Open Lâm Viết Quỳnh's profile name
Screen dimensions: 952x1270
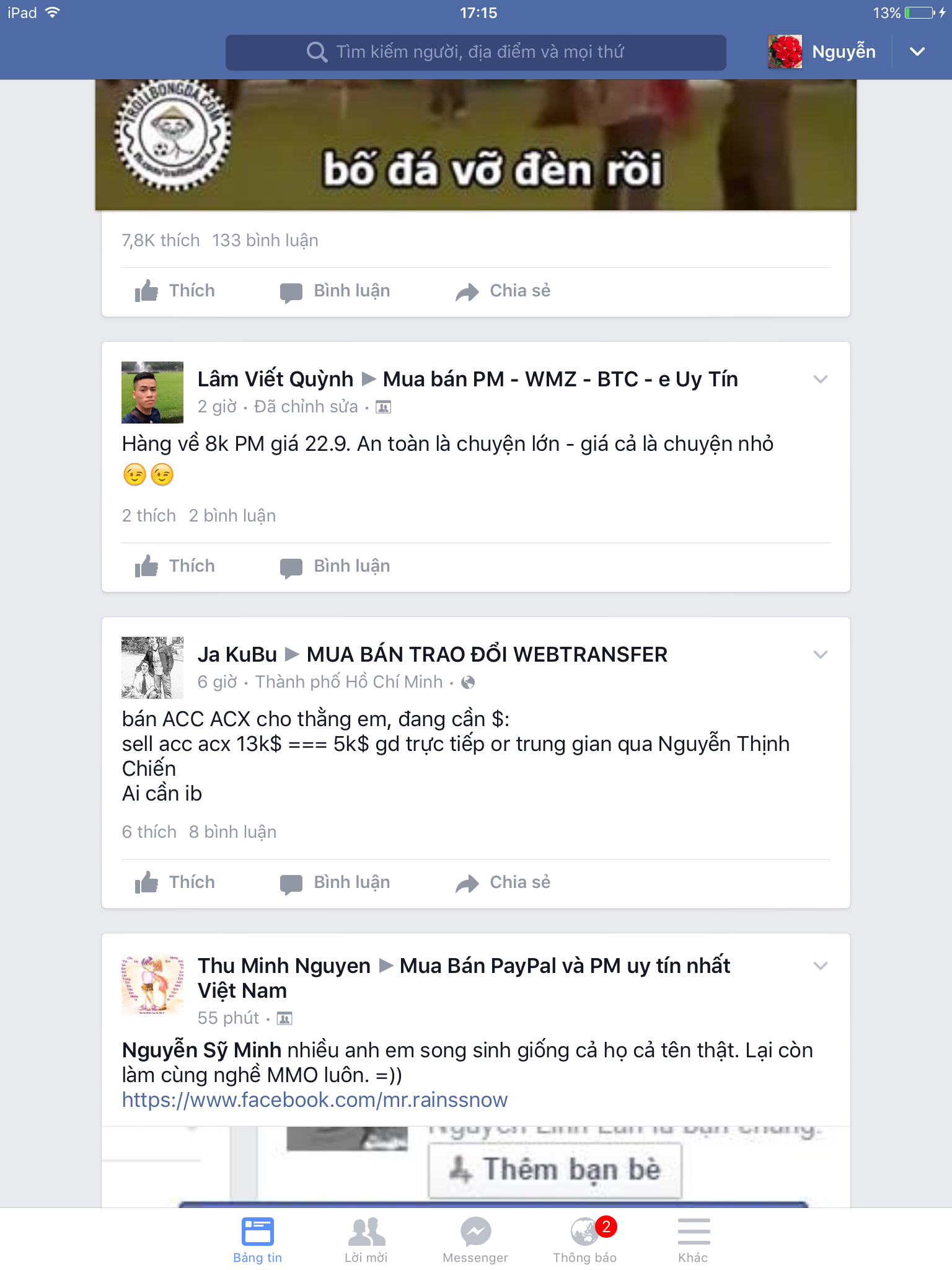tap(275, 379)
